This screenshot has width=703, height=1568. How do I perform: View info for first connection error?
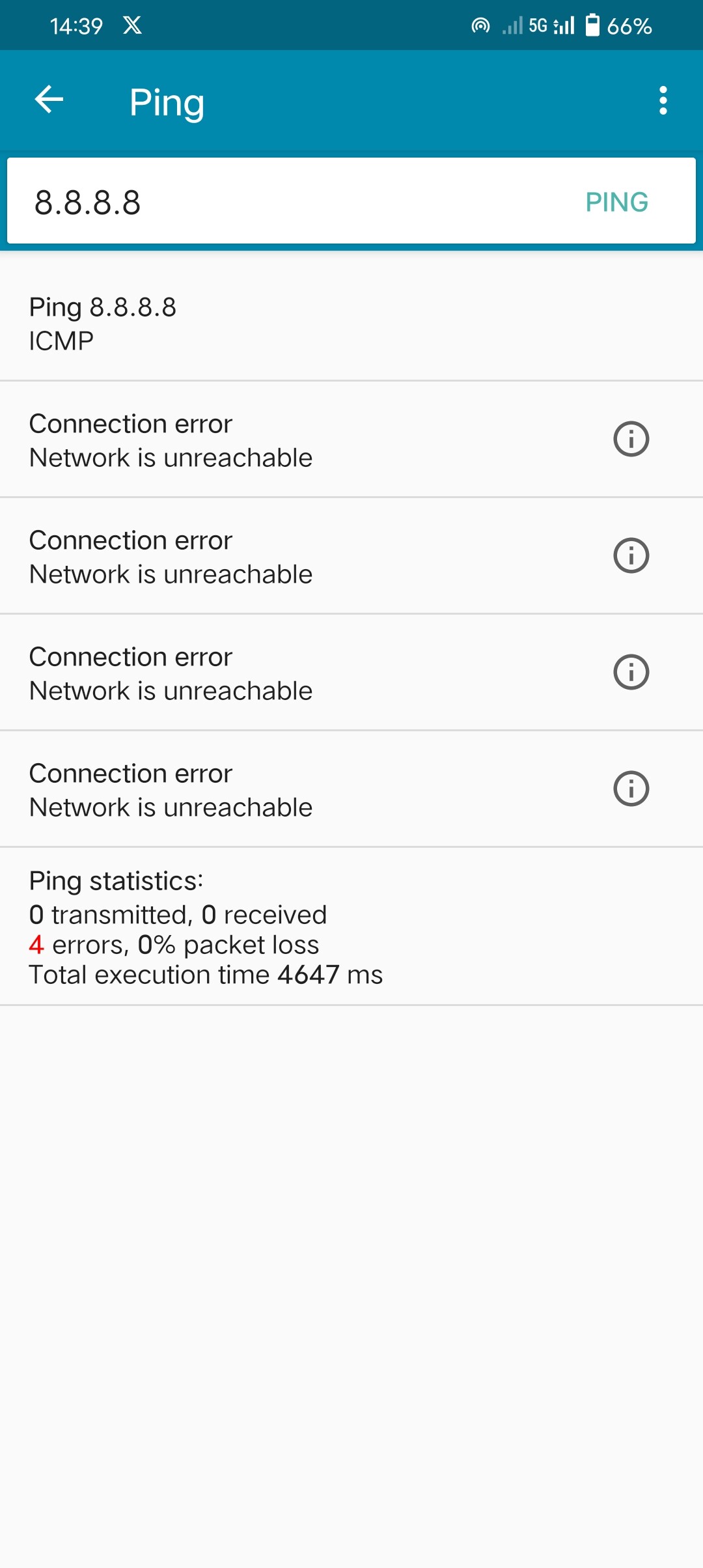pos(631,439)
